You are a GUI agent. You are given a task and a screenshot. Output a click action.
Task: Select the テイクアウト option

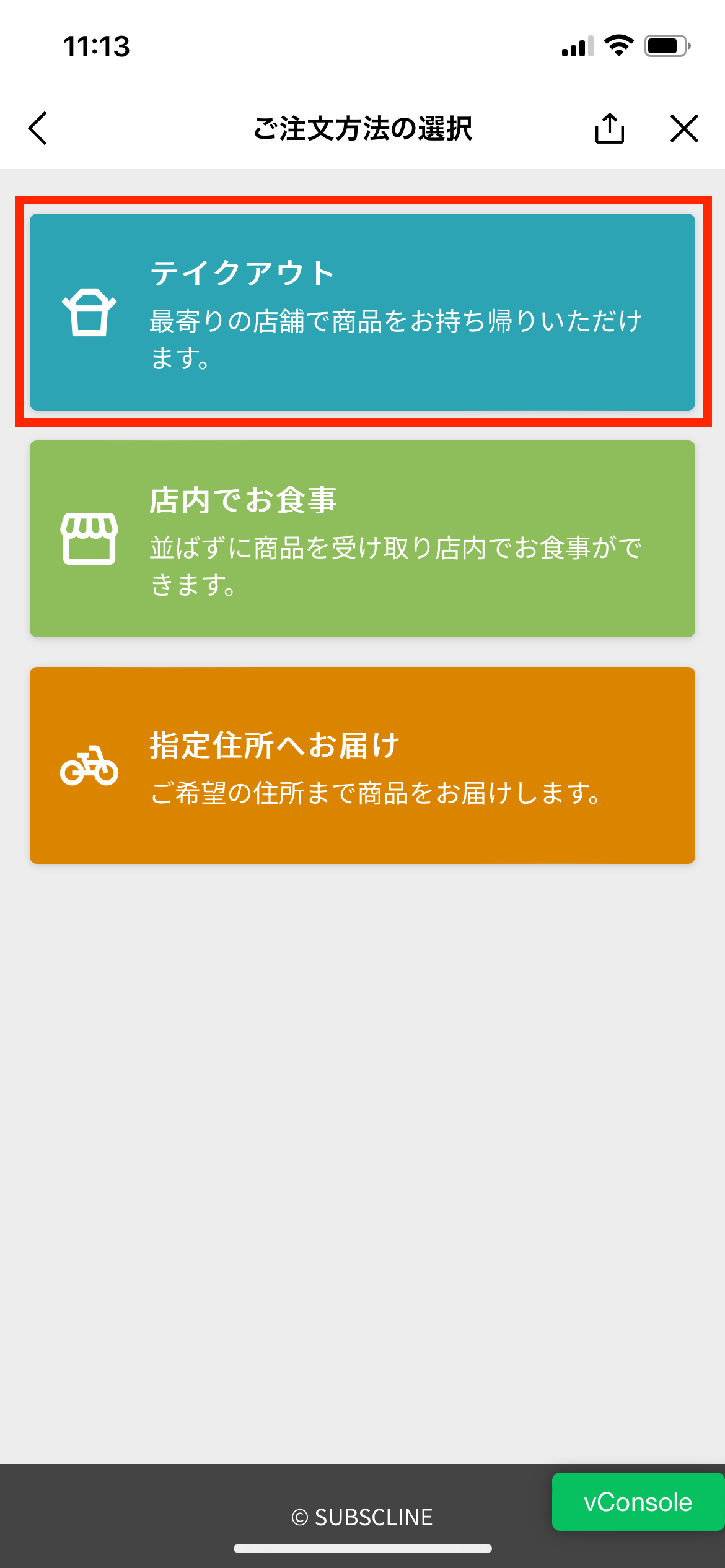(362, 312)
